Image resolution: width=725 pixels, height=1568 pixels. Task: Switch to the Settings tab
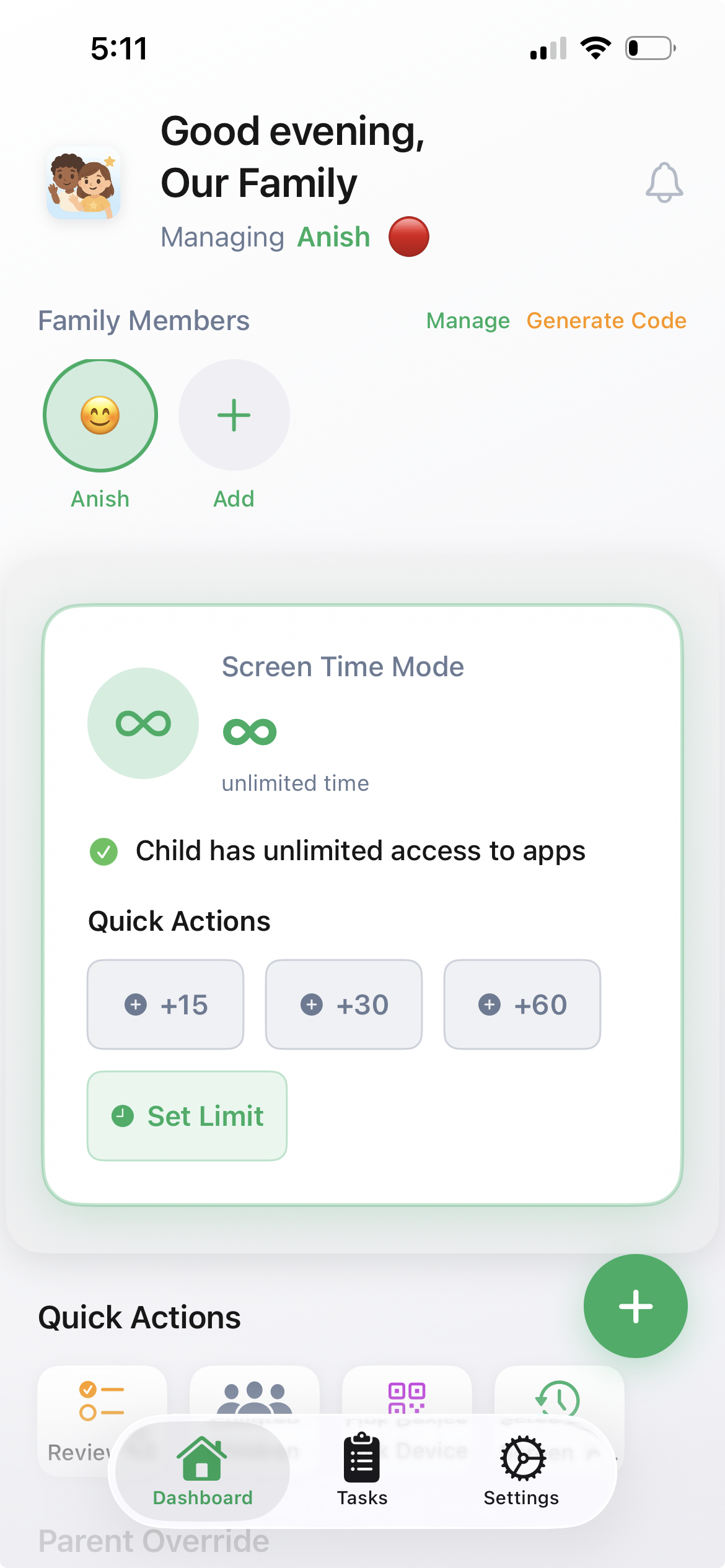[x=522, y=1470]
